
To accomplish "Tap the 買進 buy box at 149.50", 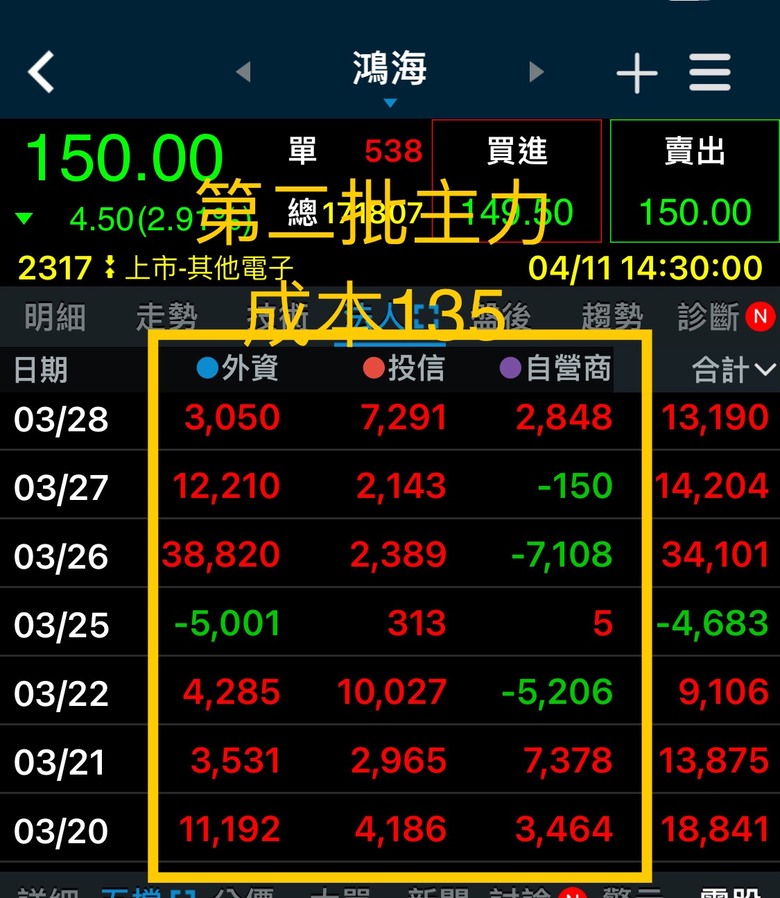I will (x=517, y=181).
